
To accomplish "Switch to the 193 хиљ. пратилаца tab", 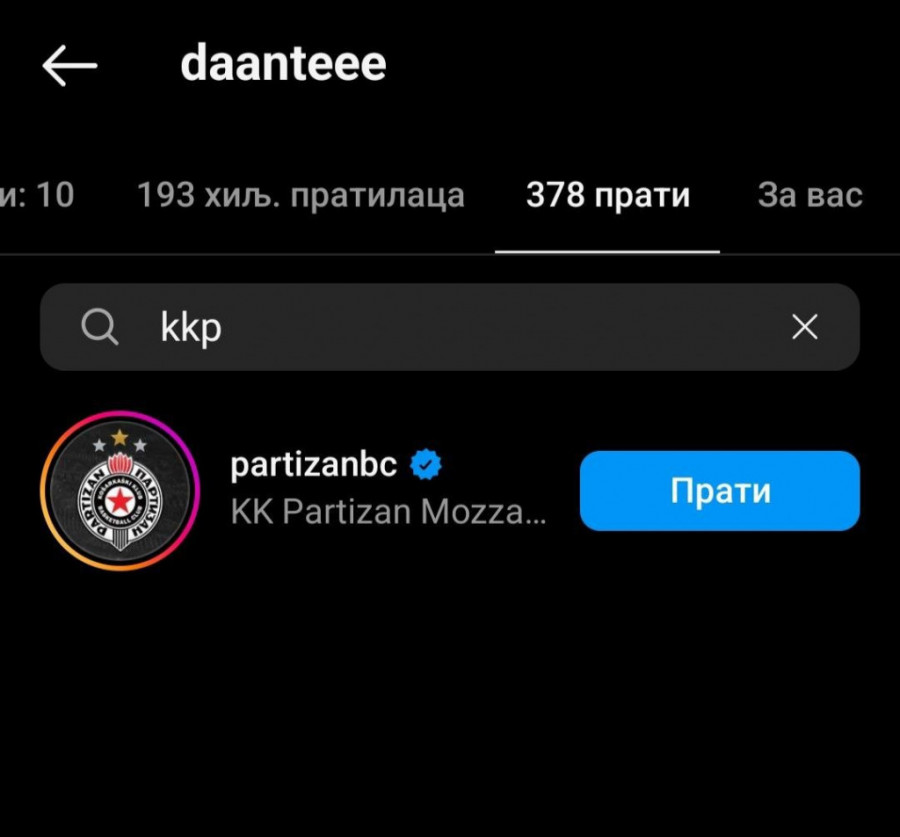I will [x=301, y=195].
